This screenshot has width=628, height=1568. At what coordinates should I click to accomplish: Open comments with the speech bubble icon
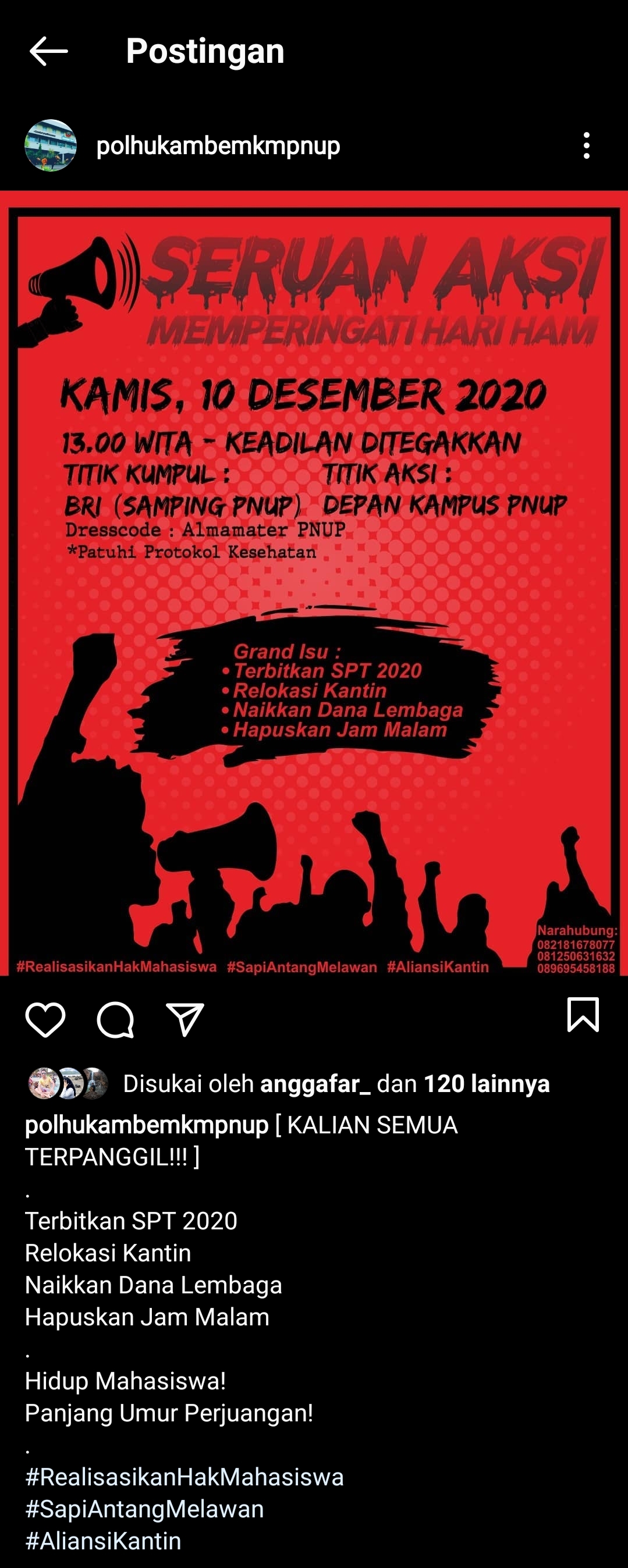pos(115,1019)
